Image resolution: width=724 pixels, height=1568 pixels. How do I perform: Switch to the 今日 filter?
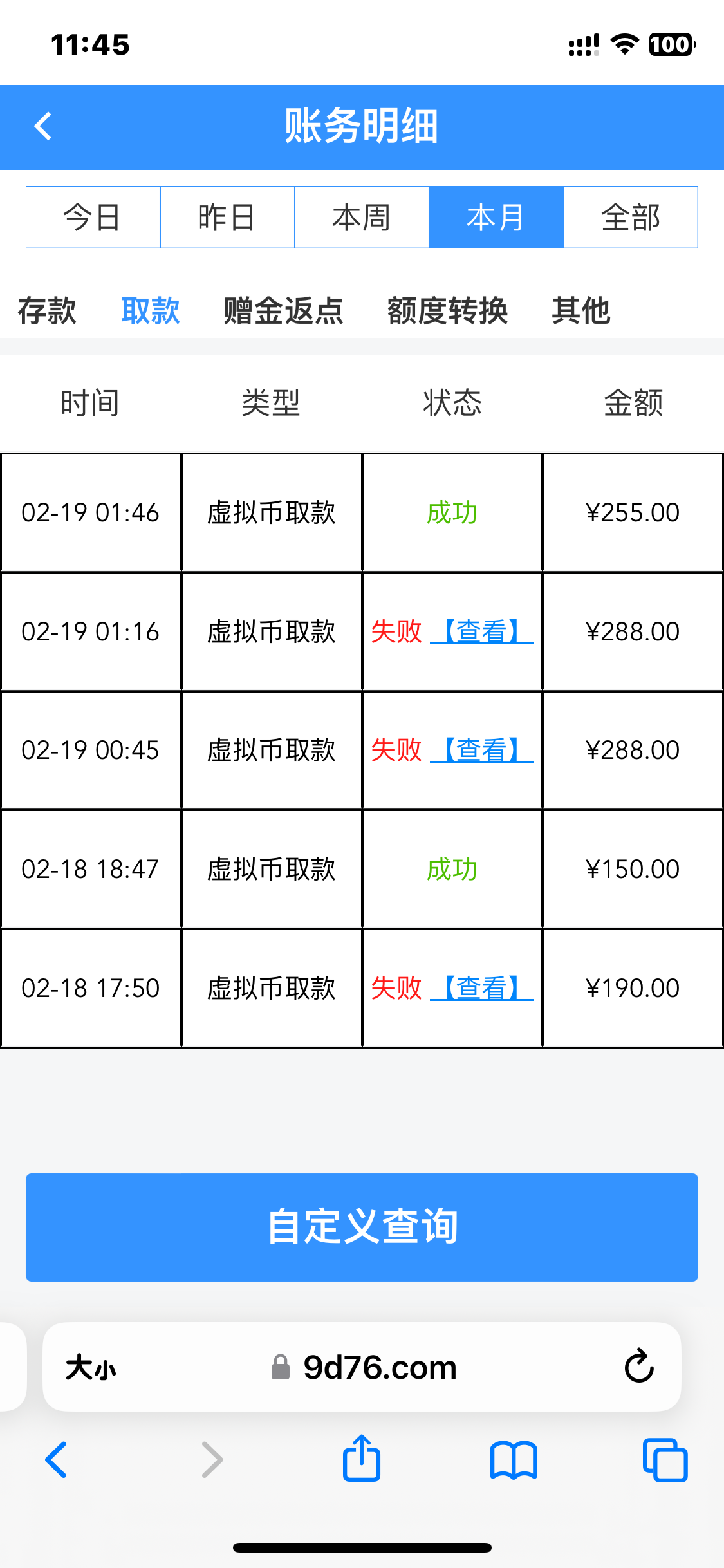pos(93,218)
